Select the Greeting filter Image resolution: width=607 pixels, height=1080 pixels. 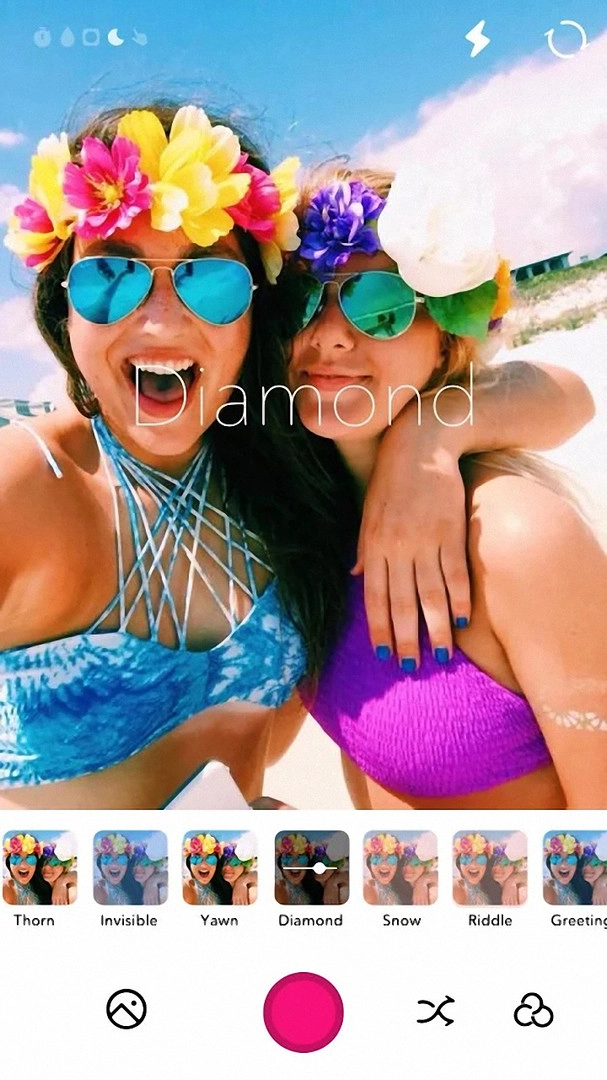(x=577, y=867)
